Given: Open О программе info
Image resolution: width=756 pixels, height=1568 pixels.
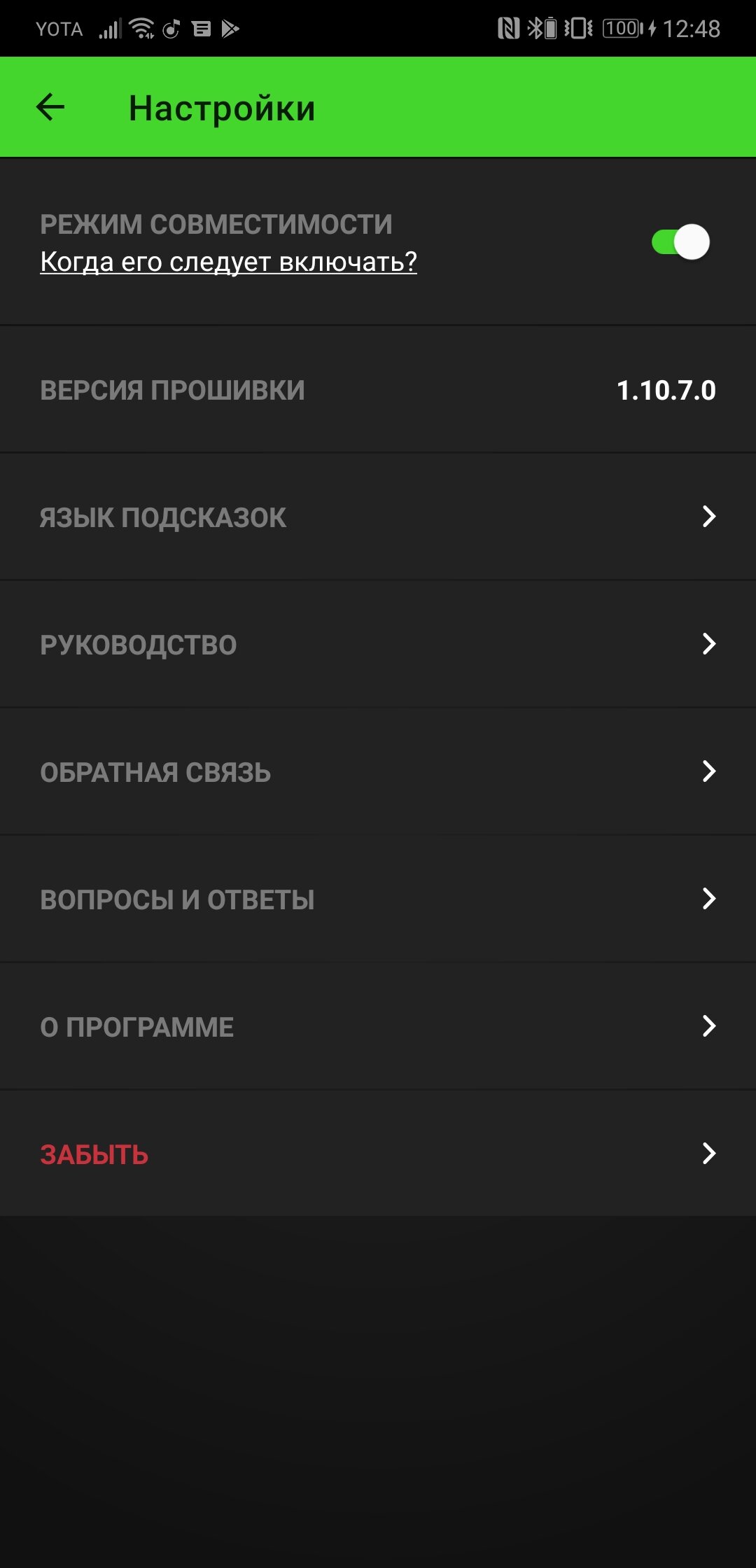Looking at the screenshot, I should click(x=378, y=1026).
